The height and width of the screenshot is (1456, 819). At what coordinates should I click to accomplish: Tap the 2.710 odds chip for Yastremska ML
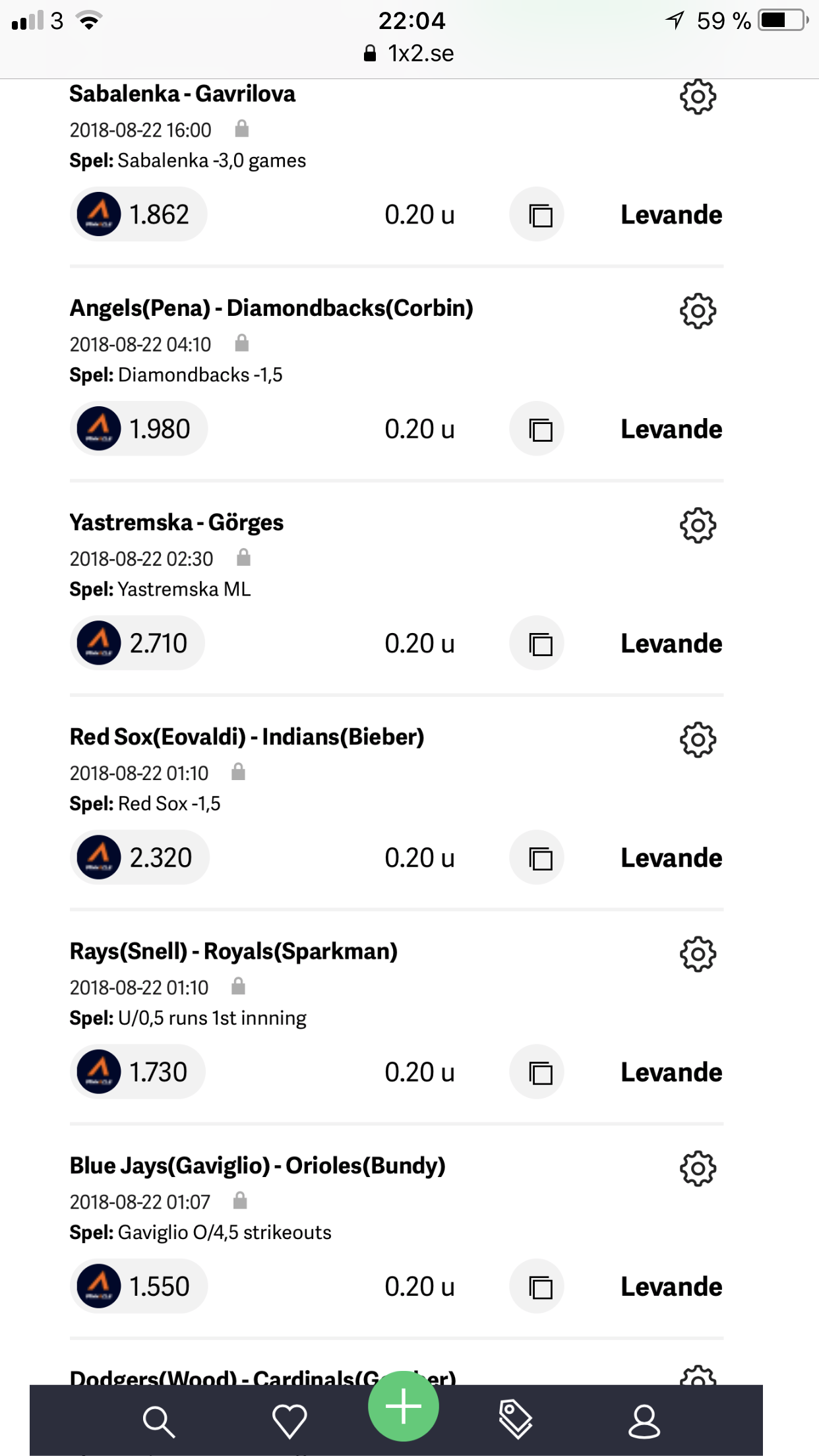(137, 643)
